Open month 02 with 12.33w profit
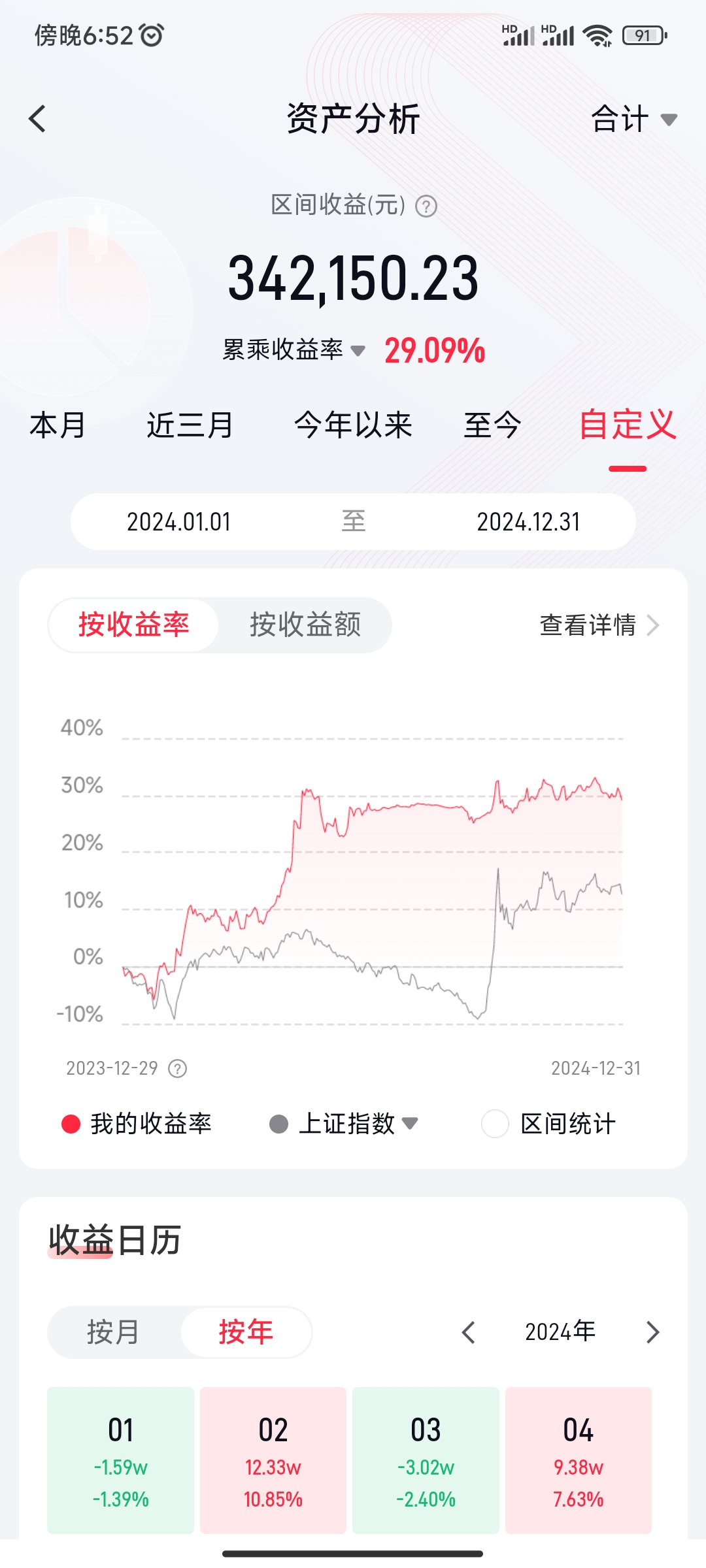The image size is (706, 1568). click(x=273, y=1460)
